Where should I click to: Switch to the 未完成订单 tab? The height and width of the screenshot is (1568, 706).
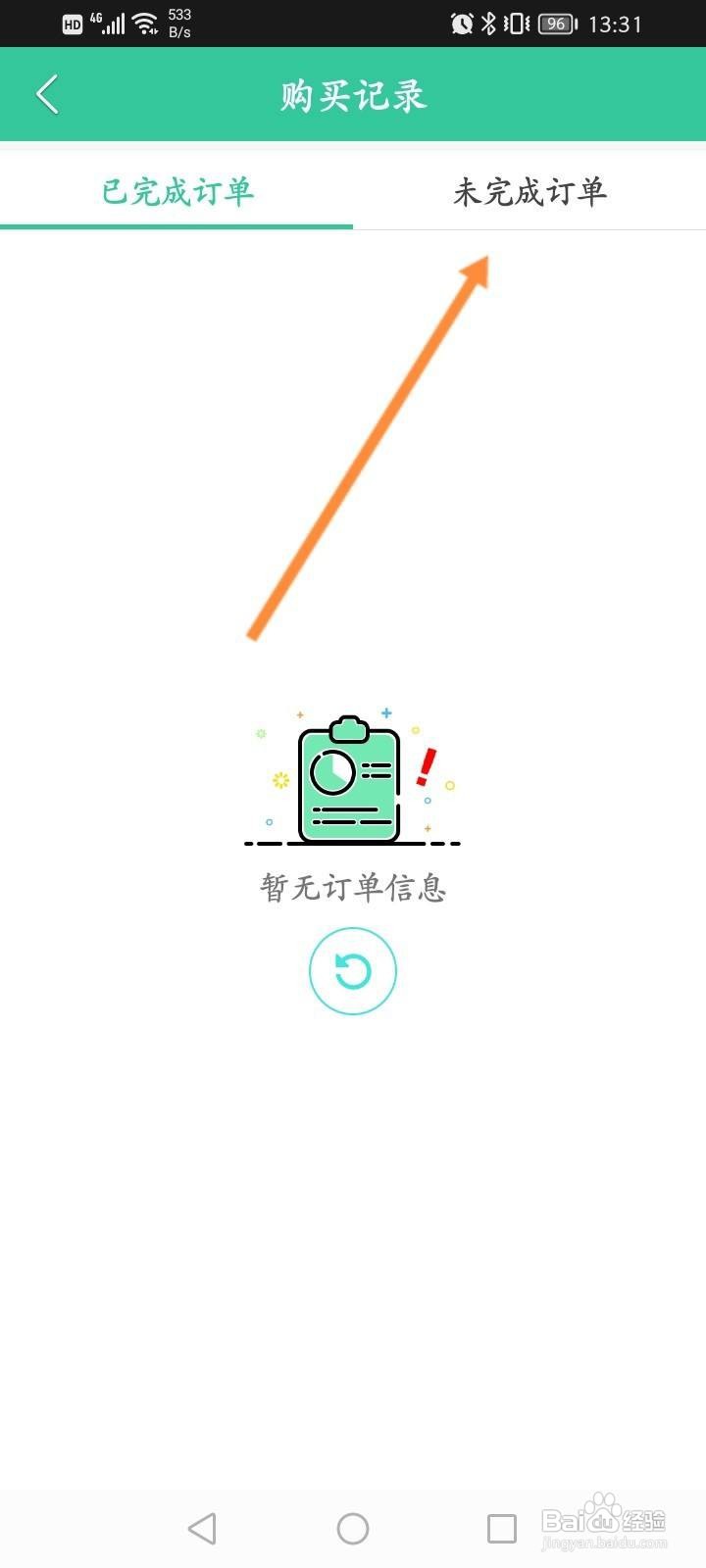[x=530, y=192]
